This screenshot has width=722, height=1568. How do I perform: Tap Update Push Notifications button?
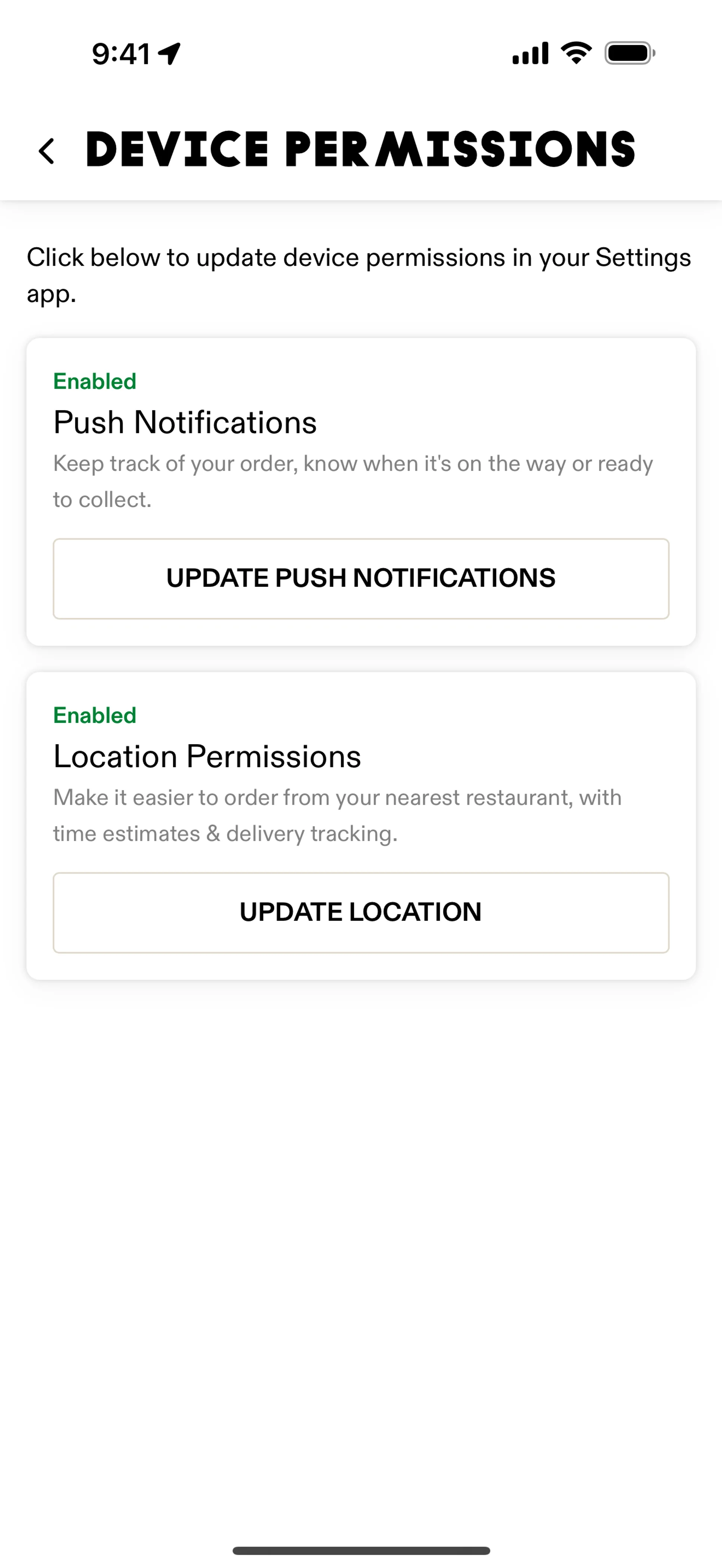click(361, 578)
